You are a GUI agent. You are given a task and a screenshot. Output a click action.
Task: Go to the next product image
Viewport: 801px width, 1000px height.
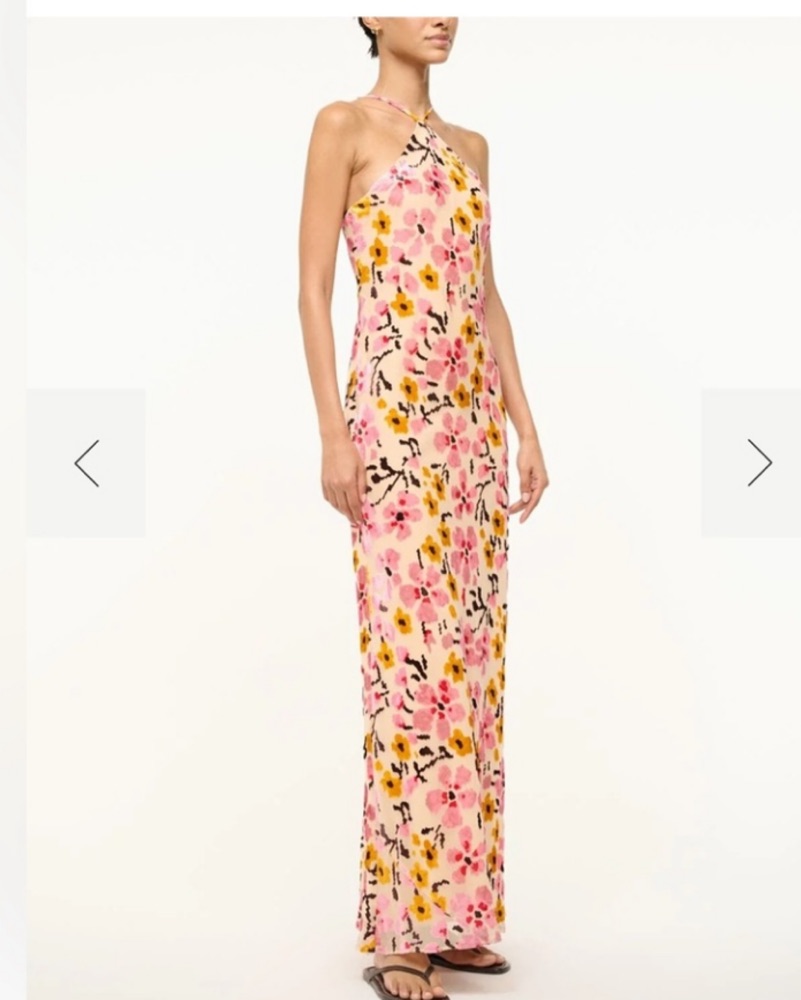758,463
